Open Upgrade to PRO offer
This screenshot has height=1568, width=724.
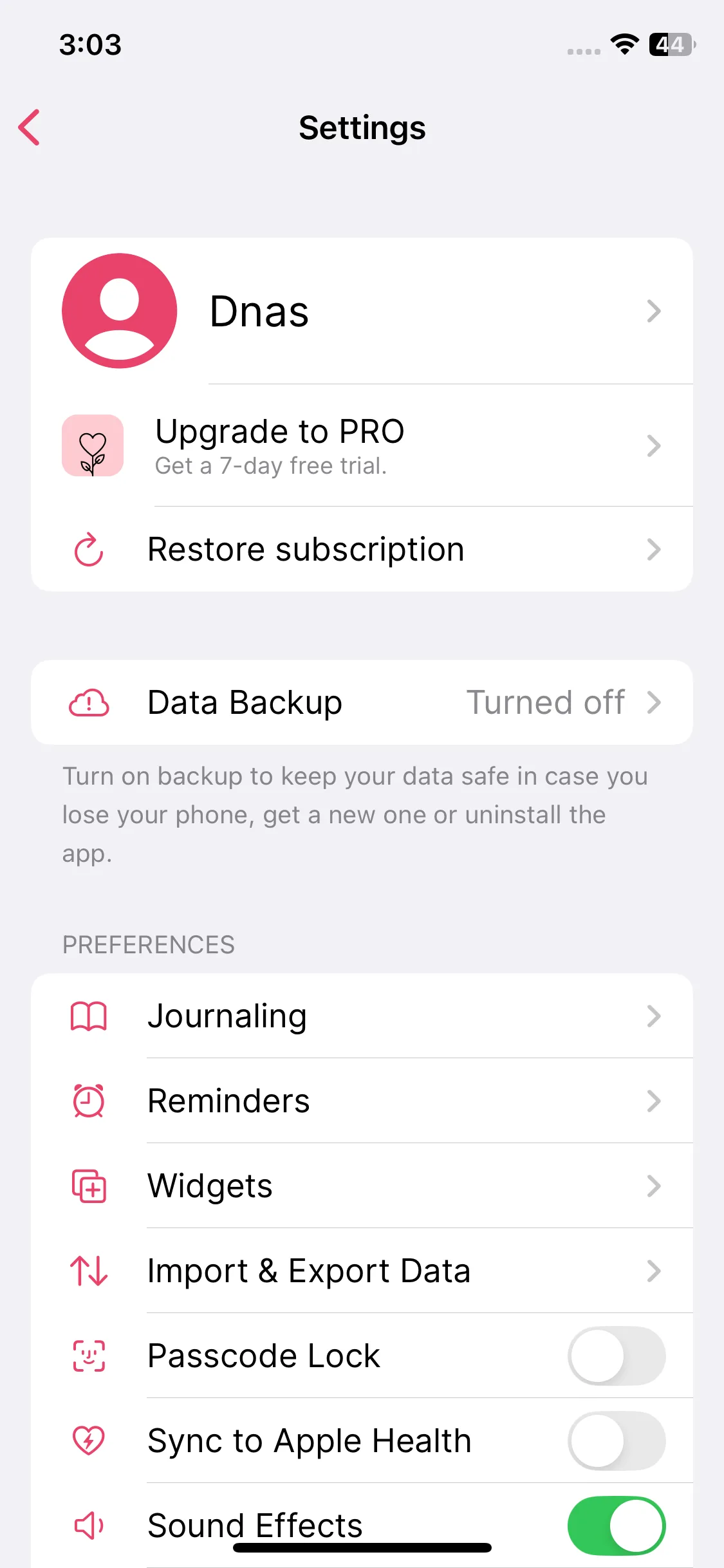[362, 445]
